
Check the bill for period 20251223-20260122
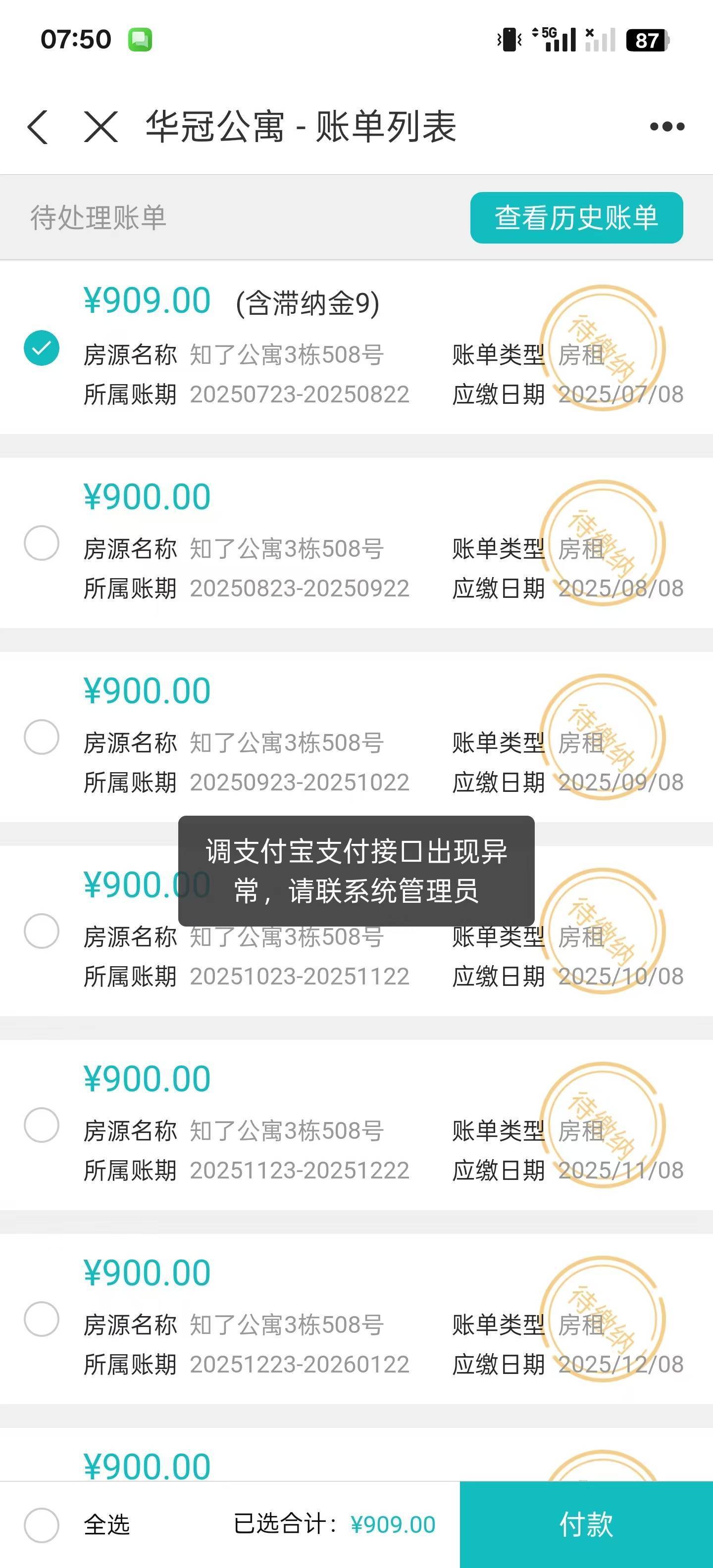point(42,1319)
